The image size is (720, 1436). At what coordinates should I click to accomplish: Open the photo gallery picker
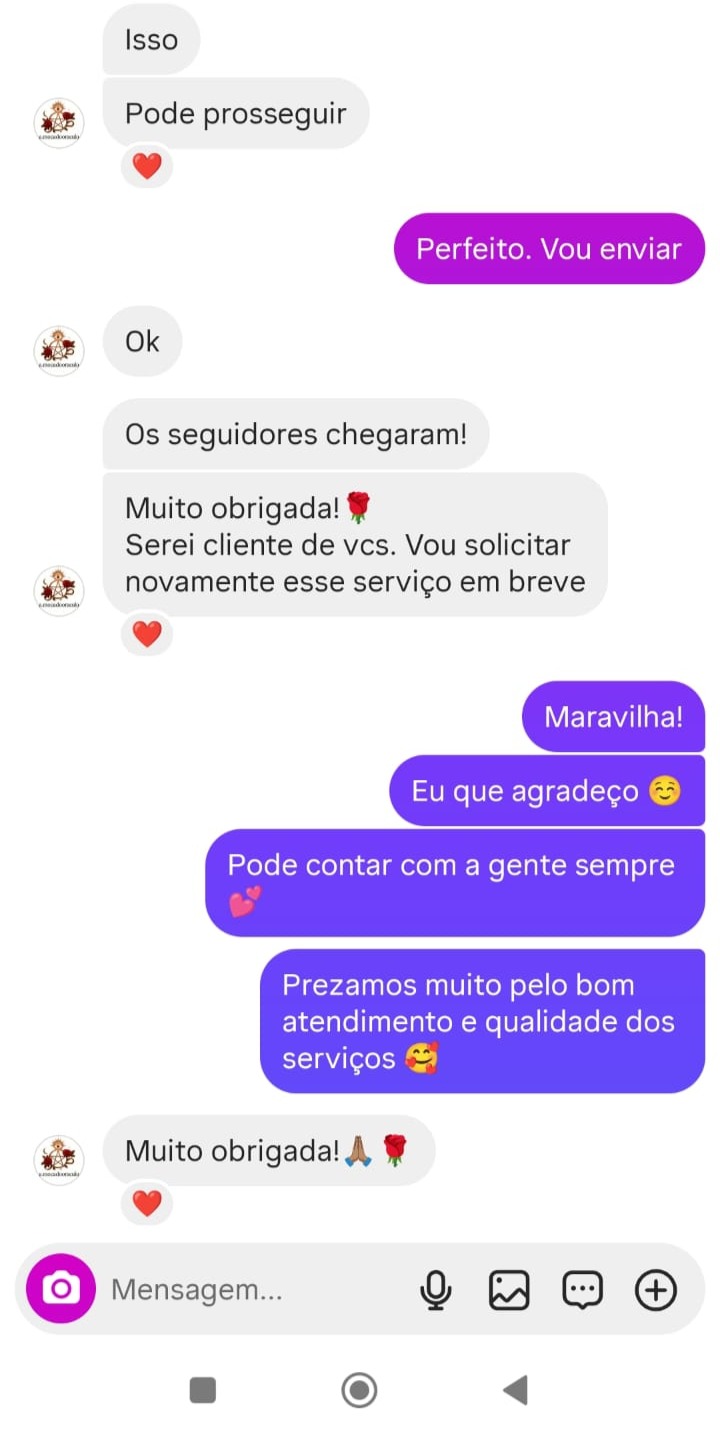509,1290
